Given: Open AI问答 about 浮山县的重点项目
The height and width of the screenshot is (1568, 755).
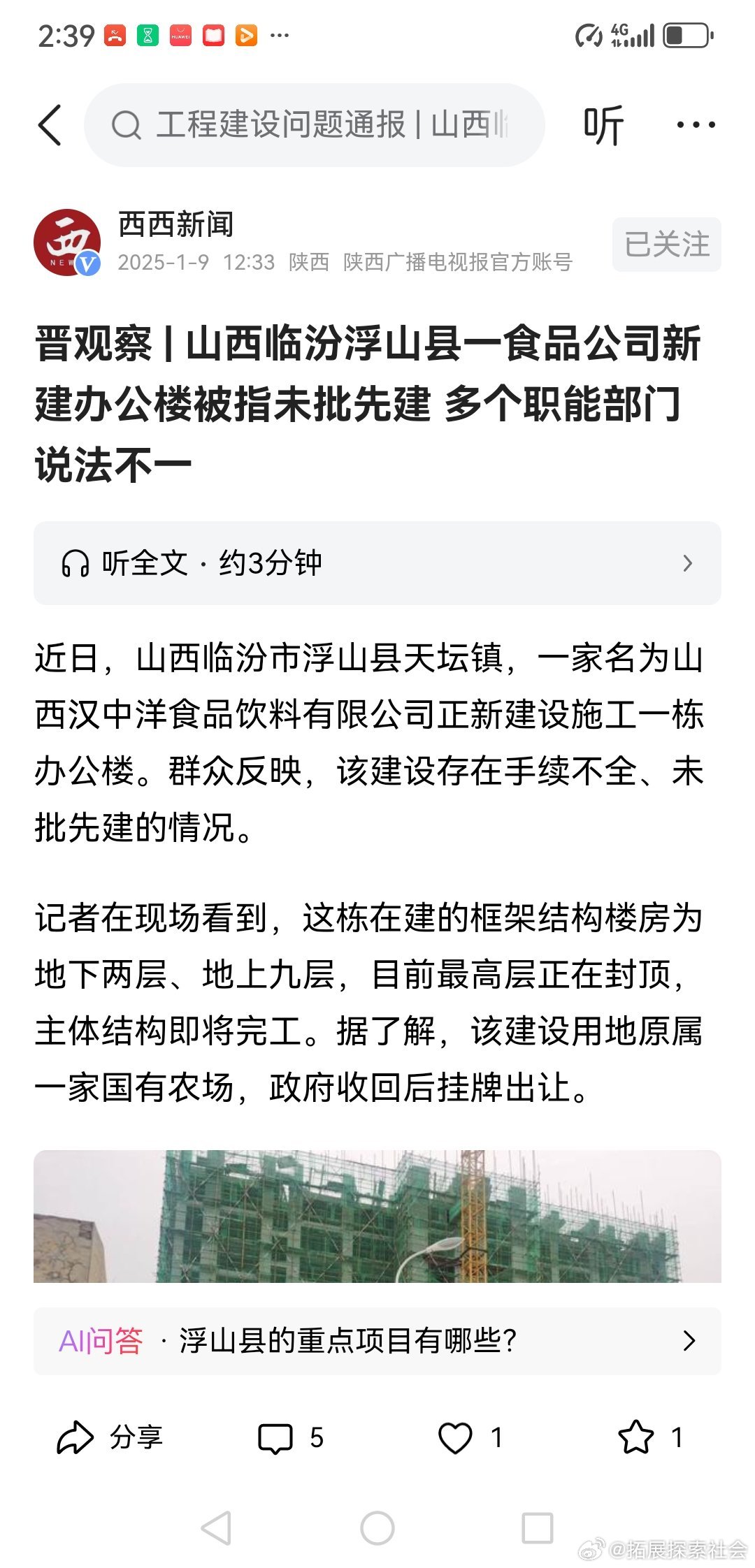Looking at the screenshot, I should tap(377, 1341).
